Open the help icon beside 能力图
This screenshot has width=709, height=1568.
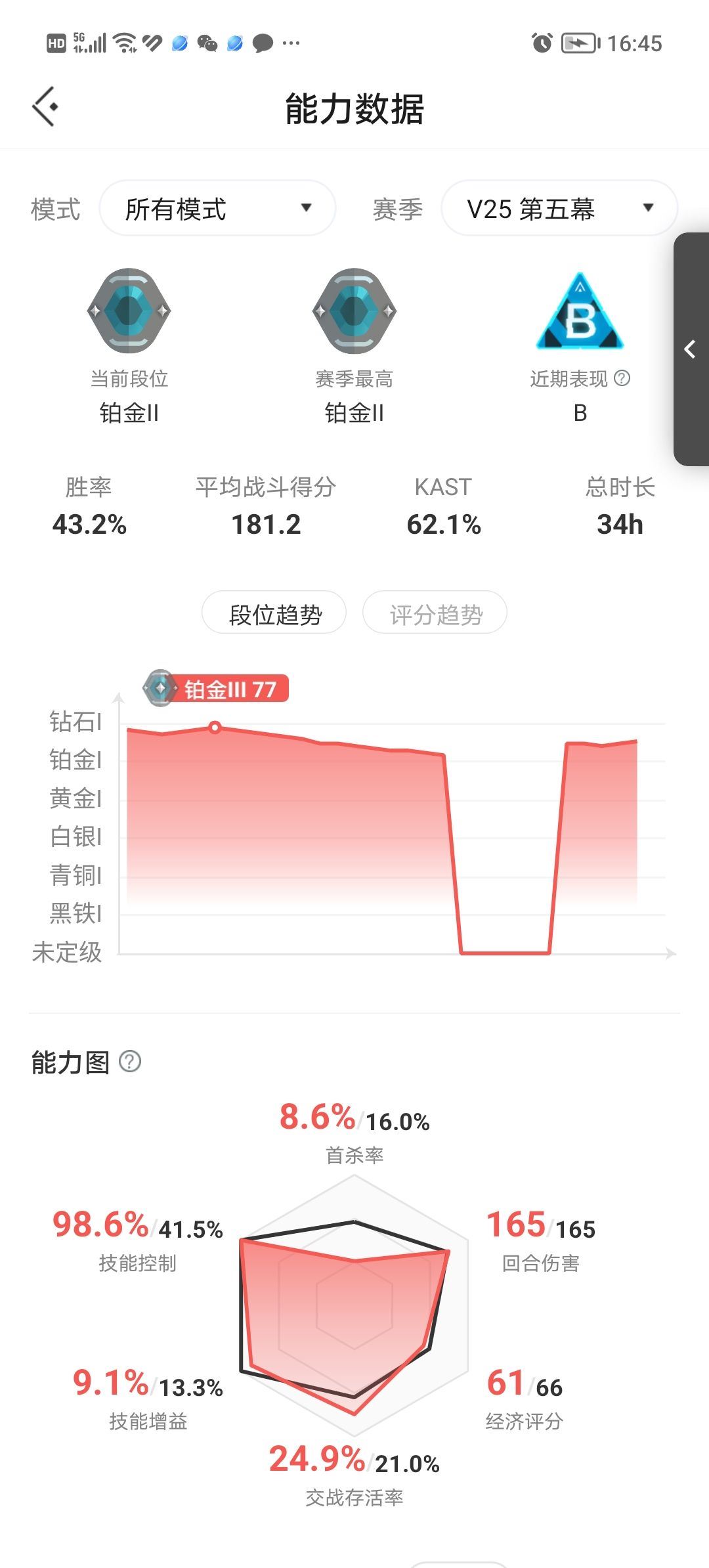tap(130, 1062)
